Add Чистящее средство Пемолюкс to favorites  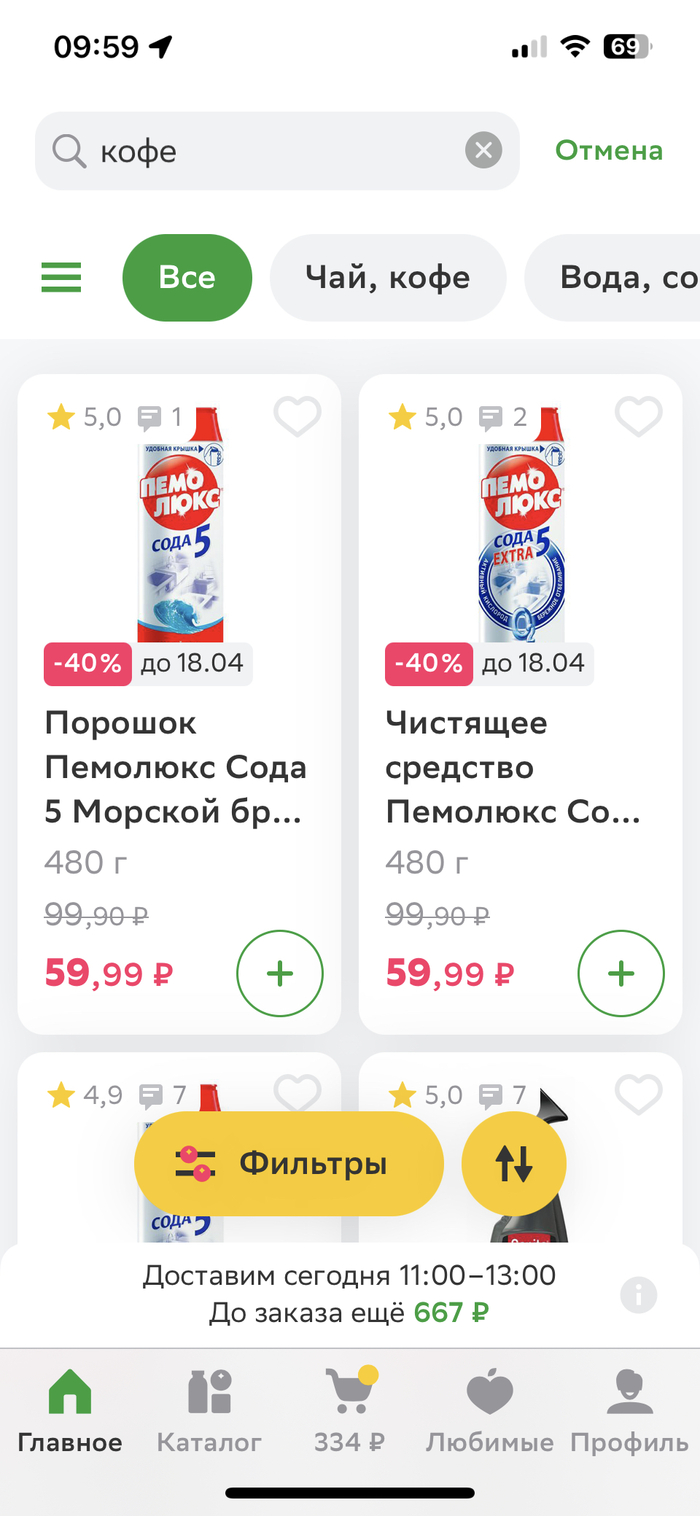pos(638,417)
